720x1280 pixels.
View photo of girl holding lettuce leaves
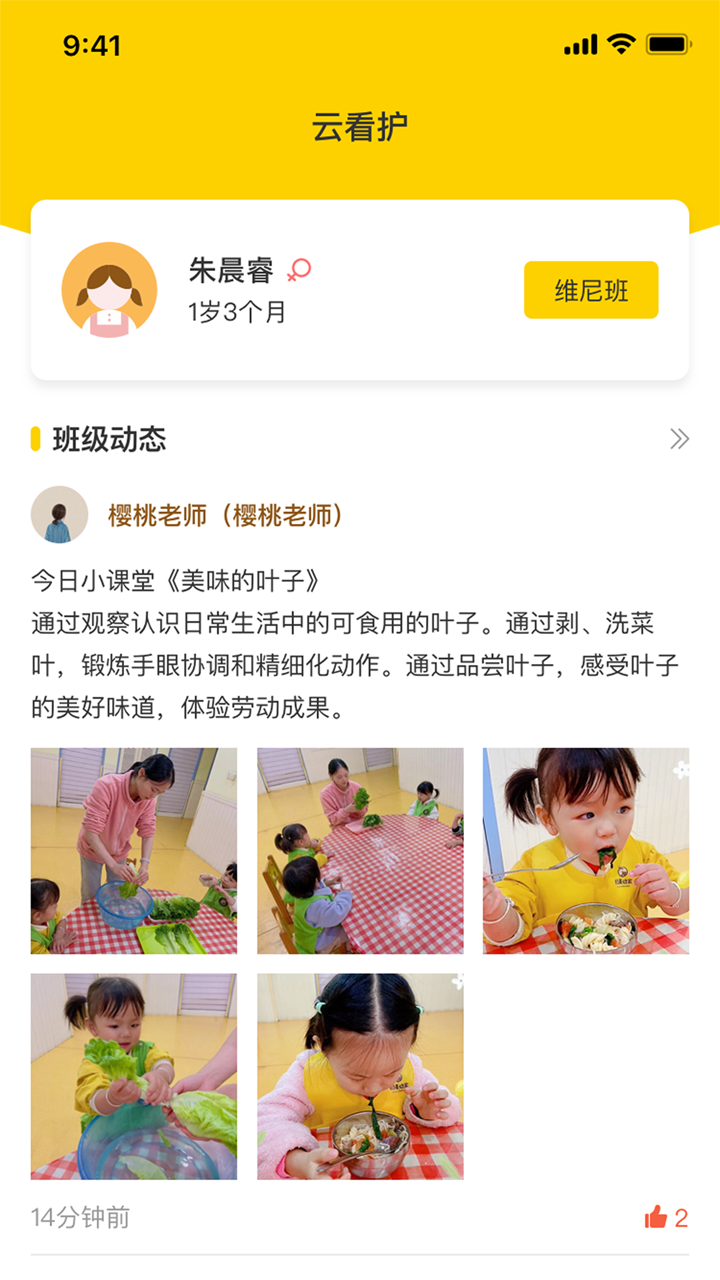coord(134,1077)
